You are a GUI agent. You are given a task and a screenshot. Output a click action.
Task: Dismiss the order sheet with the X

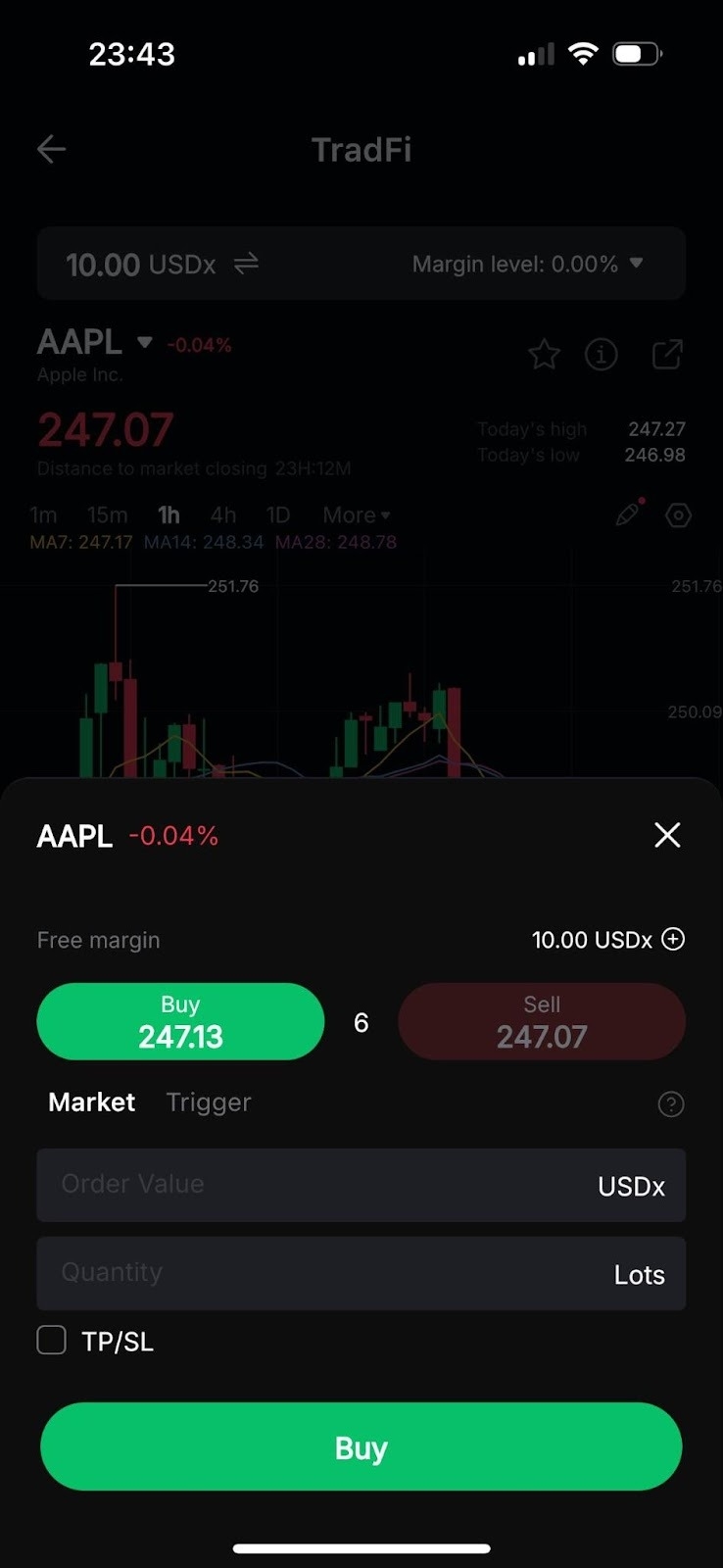[667, 835]
